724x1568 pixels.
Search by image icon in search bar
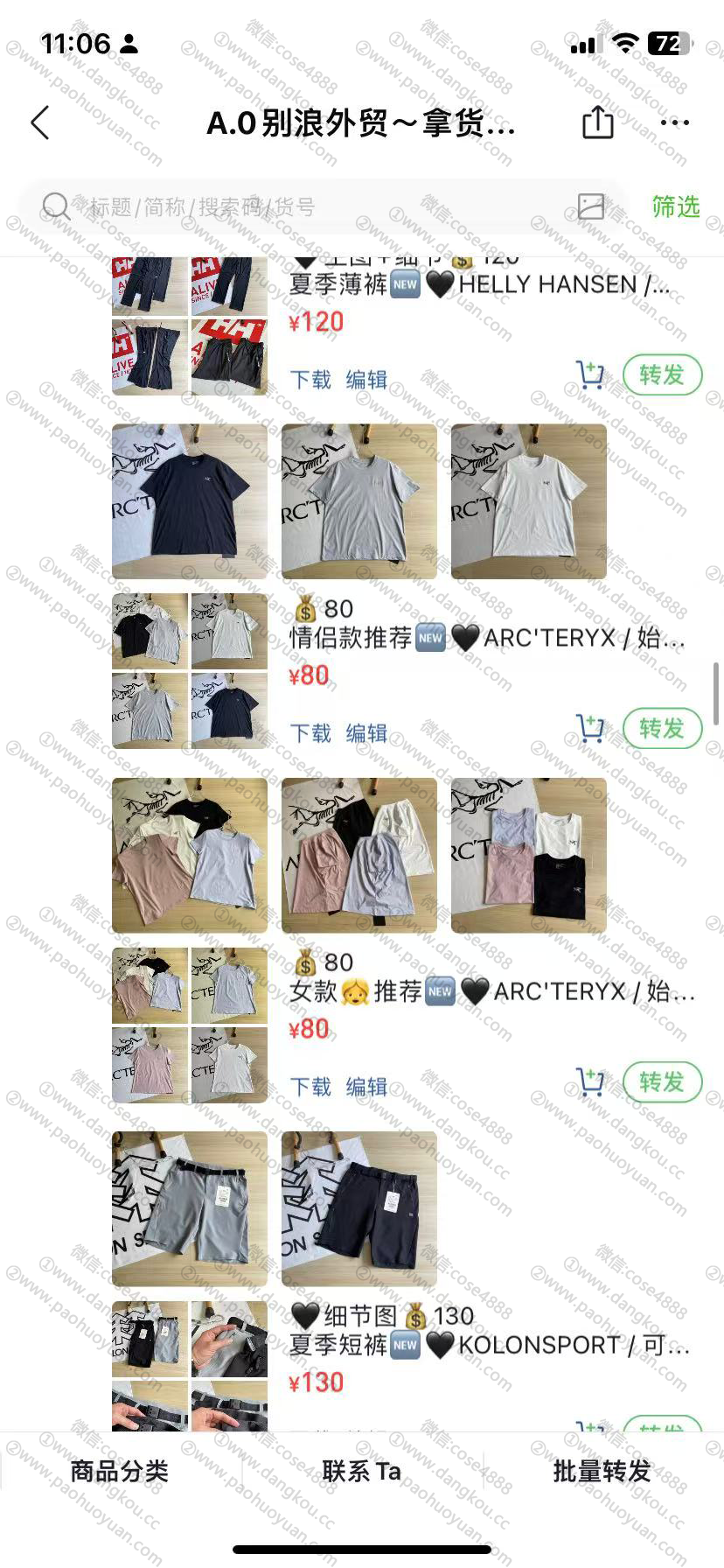591,206
